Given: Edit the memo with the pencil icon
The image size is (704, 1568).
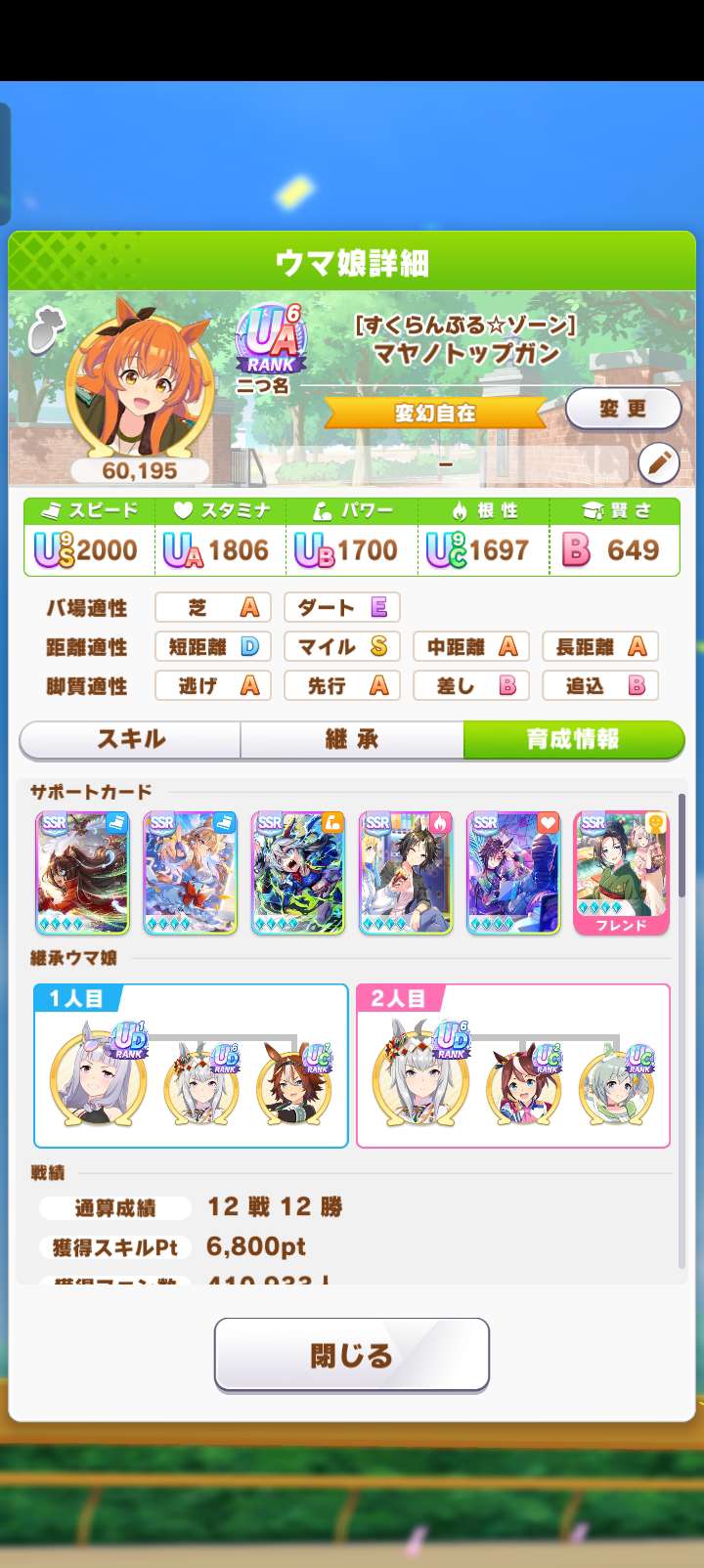Looking at the screenshot, I should (x=658, y=463).
